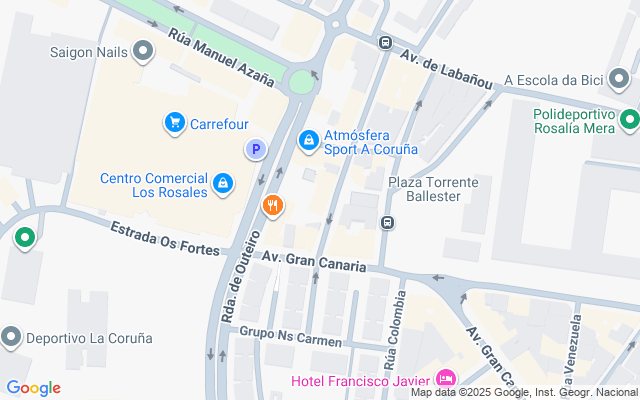Select Atmósfera Sport A Coruña marker
The image size is (640, 400).
point(309,140)
